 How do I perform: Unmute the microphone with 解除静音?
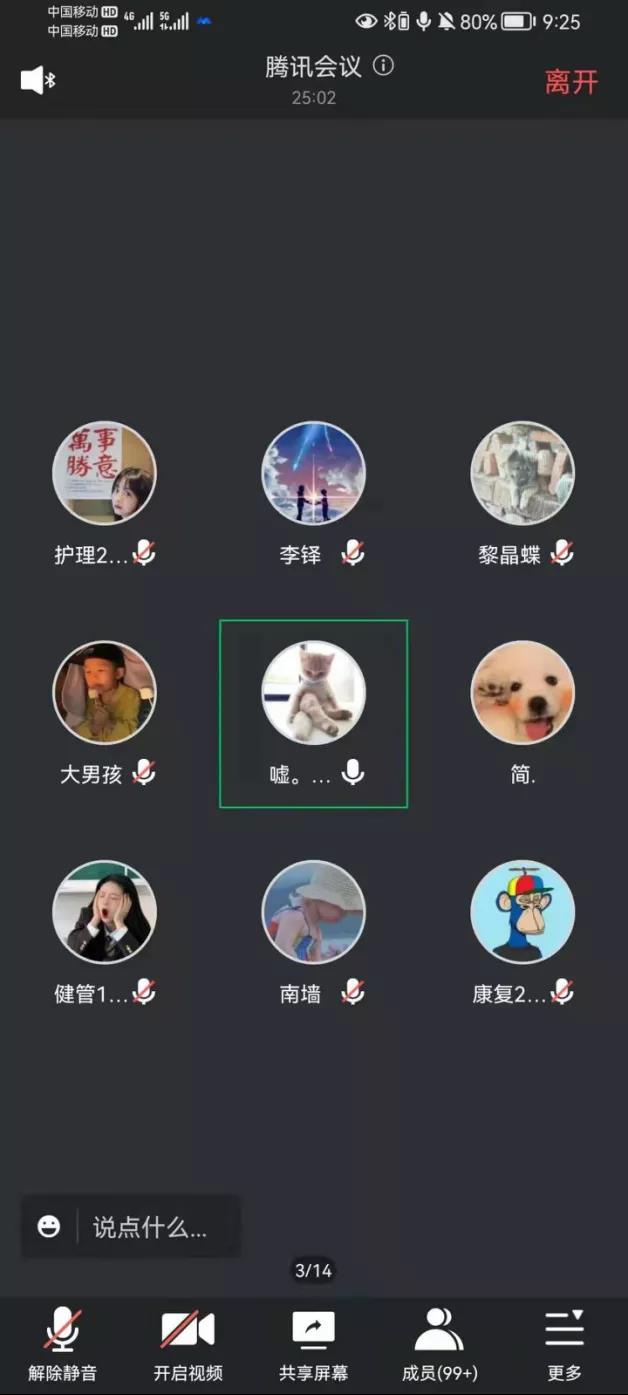click(62, 1345)
